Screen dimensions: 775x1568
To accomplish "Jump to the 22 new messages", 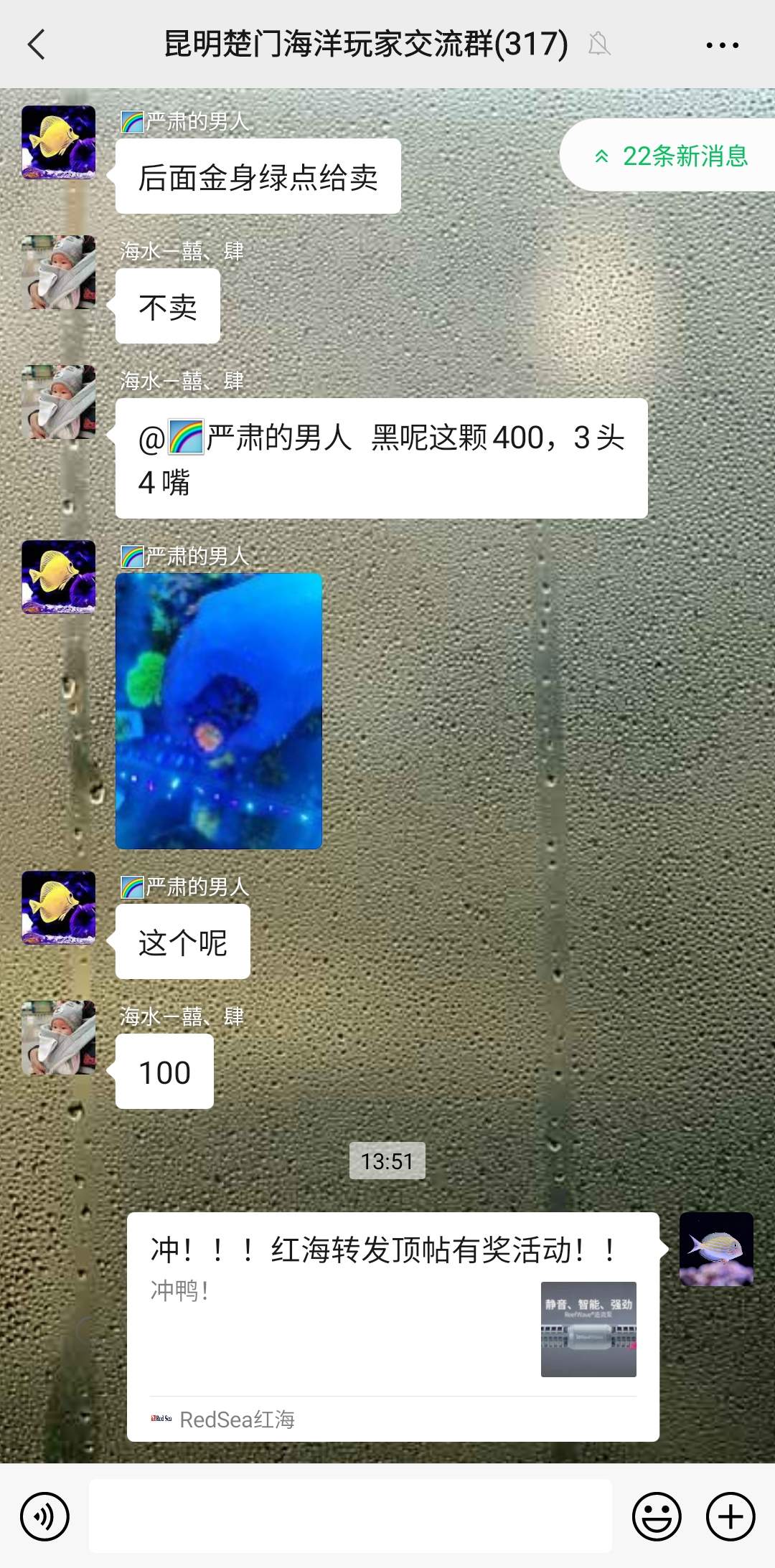I will [671, 156].
